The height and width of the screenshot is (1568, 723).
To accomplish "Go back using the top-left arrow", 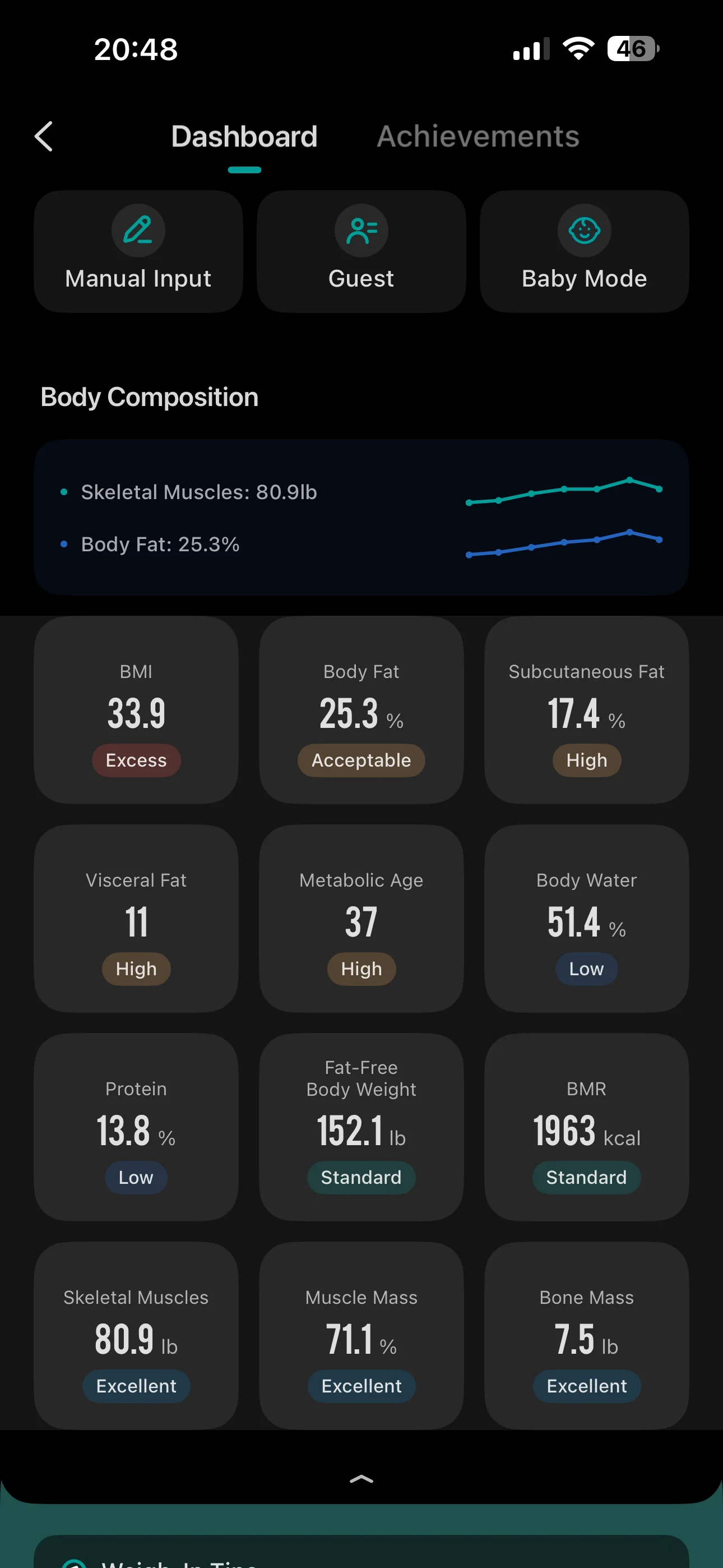I will [x=44, y=136].
